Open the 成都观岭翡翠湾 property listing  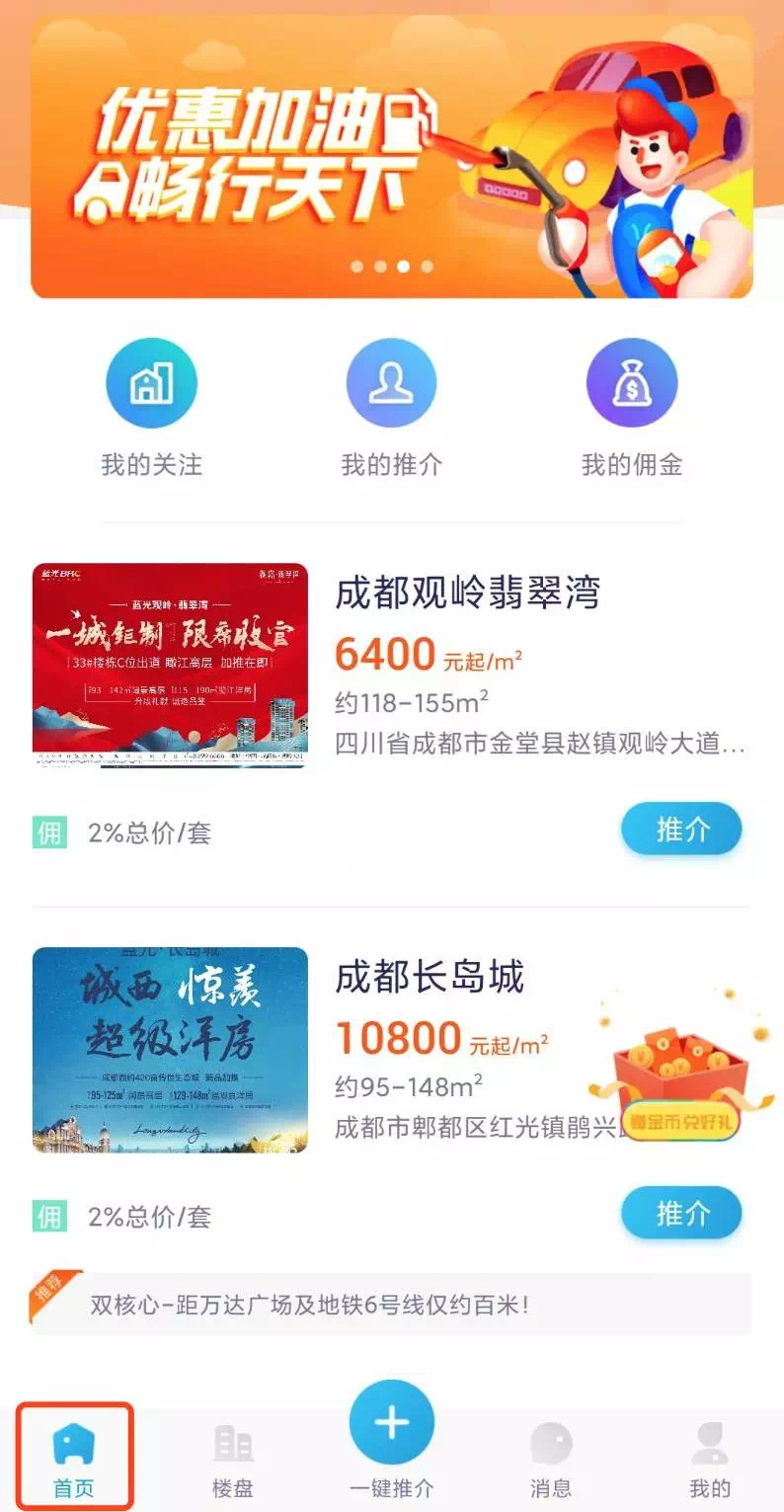(467, 594)
